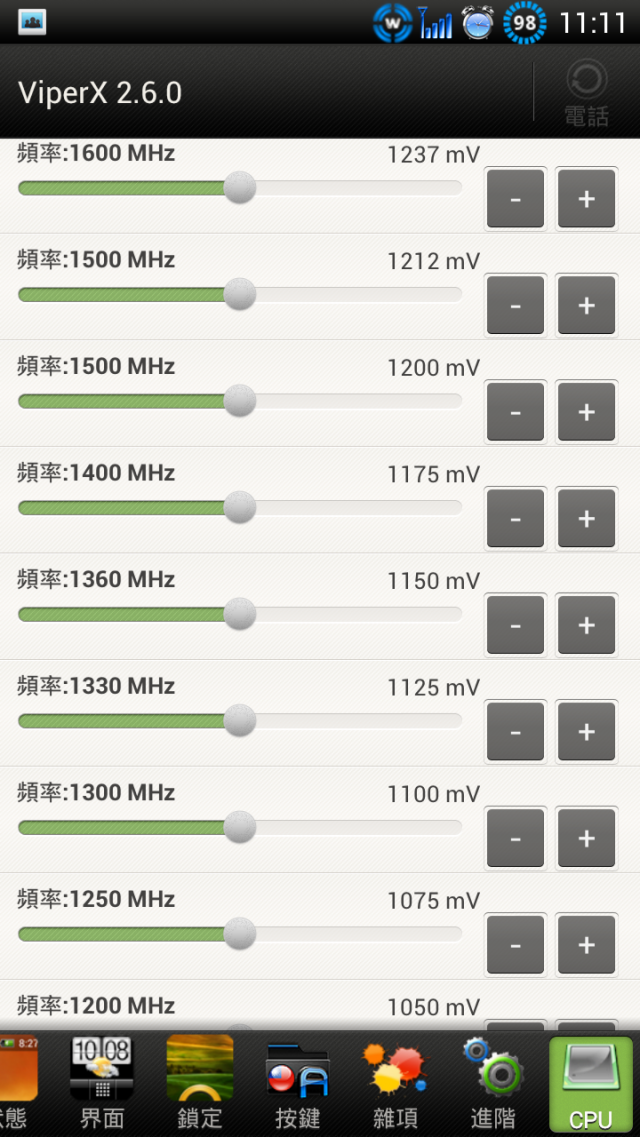Tap minus on the 1200 mV row
The height and width of the screenshot is (1138, 640).
(x=515, y=412)
